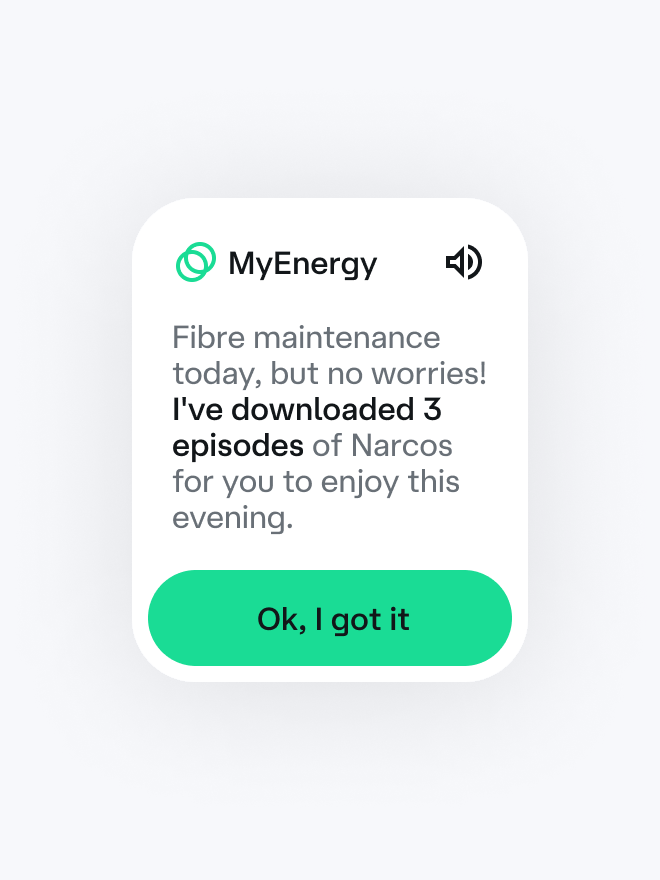Confirm with Ok, I got it

[330, 618]
